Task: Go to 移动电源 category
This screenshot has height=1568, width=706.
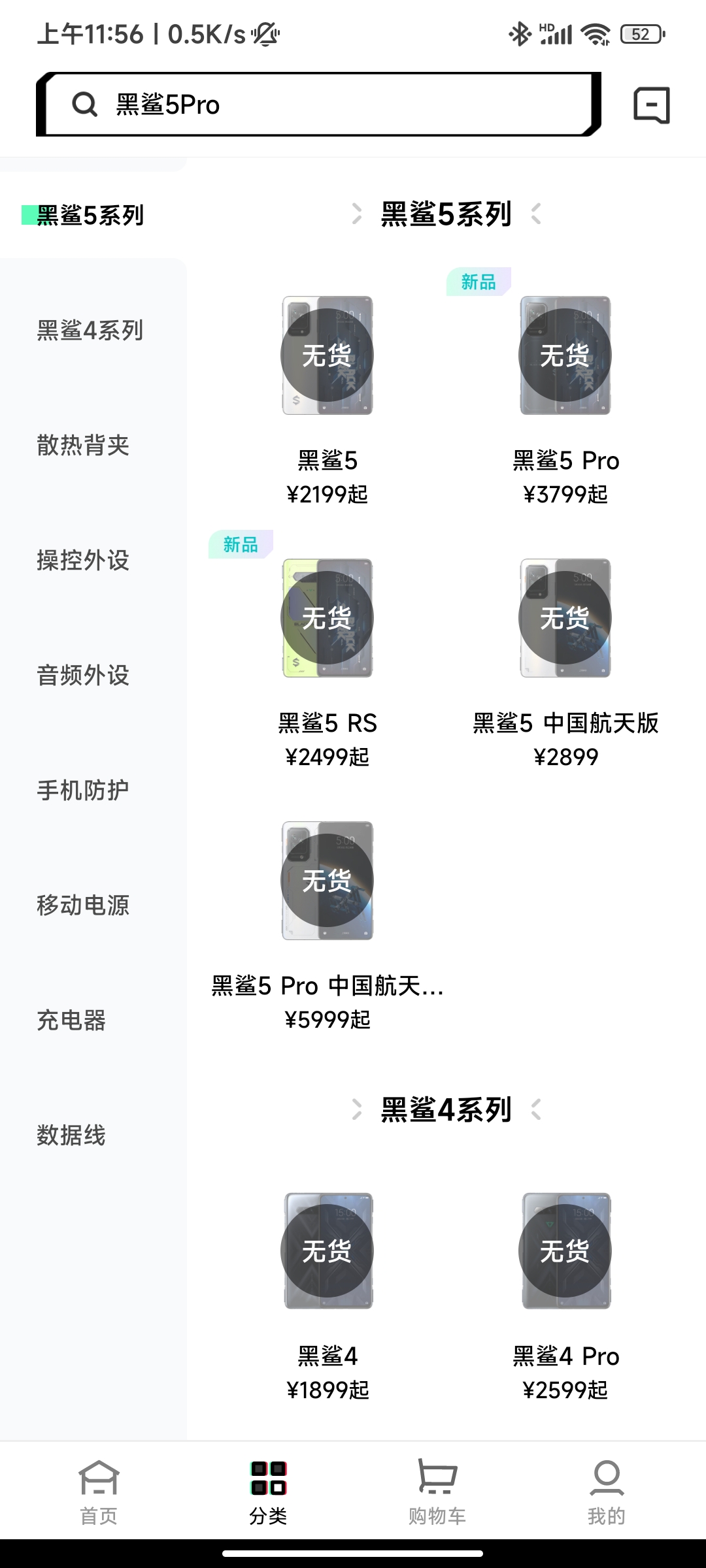Action: coord(84,906)
